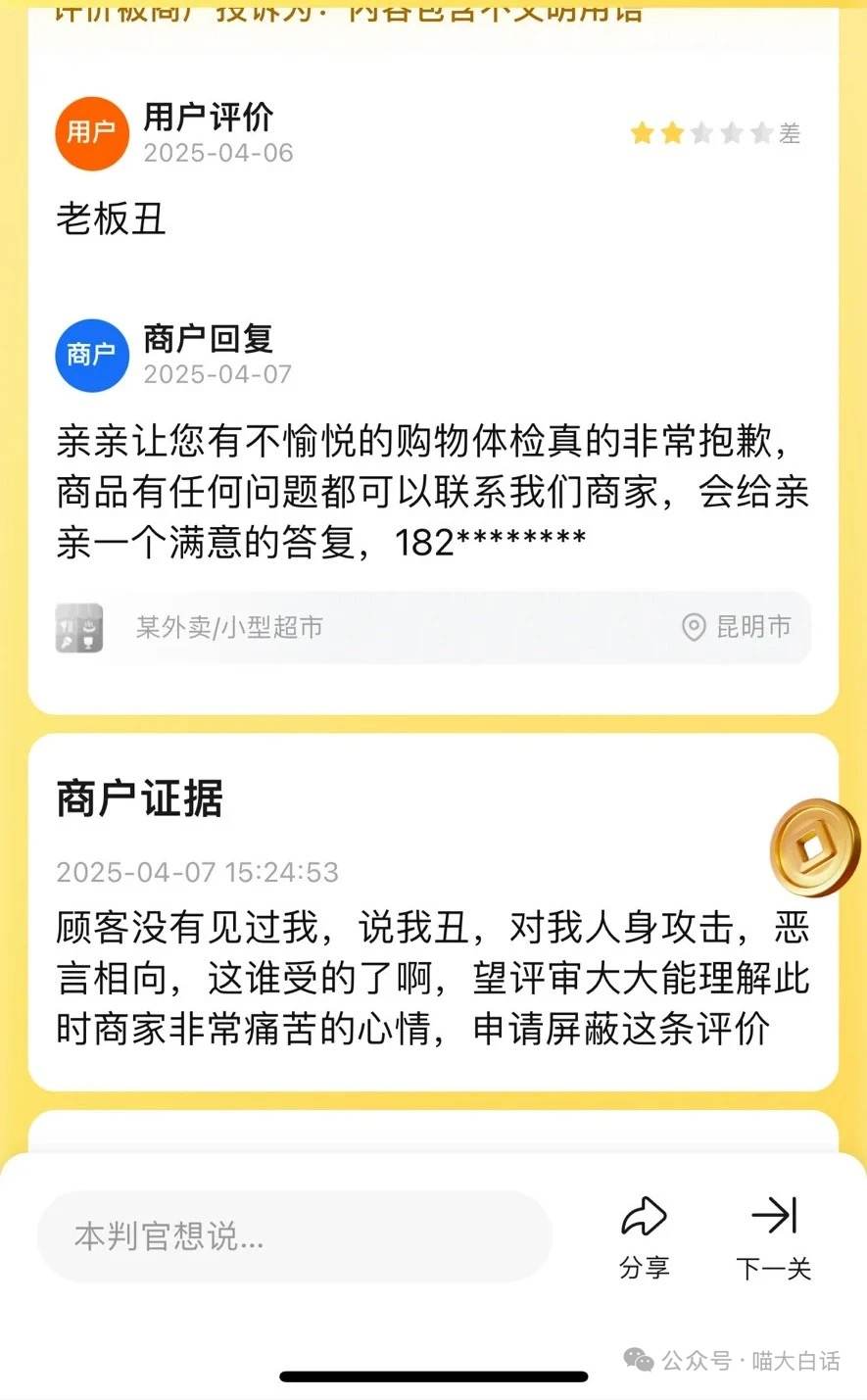Viewport: 867px width, 1400px height.
Task: Open the 某外卖/小型超市 merchant info row
Action: coord(431,627)
